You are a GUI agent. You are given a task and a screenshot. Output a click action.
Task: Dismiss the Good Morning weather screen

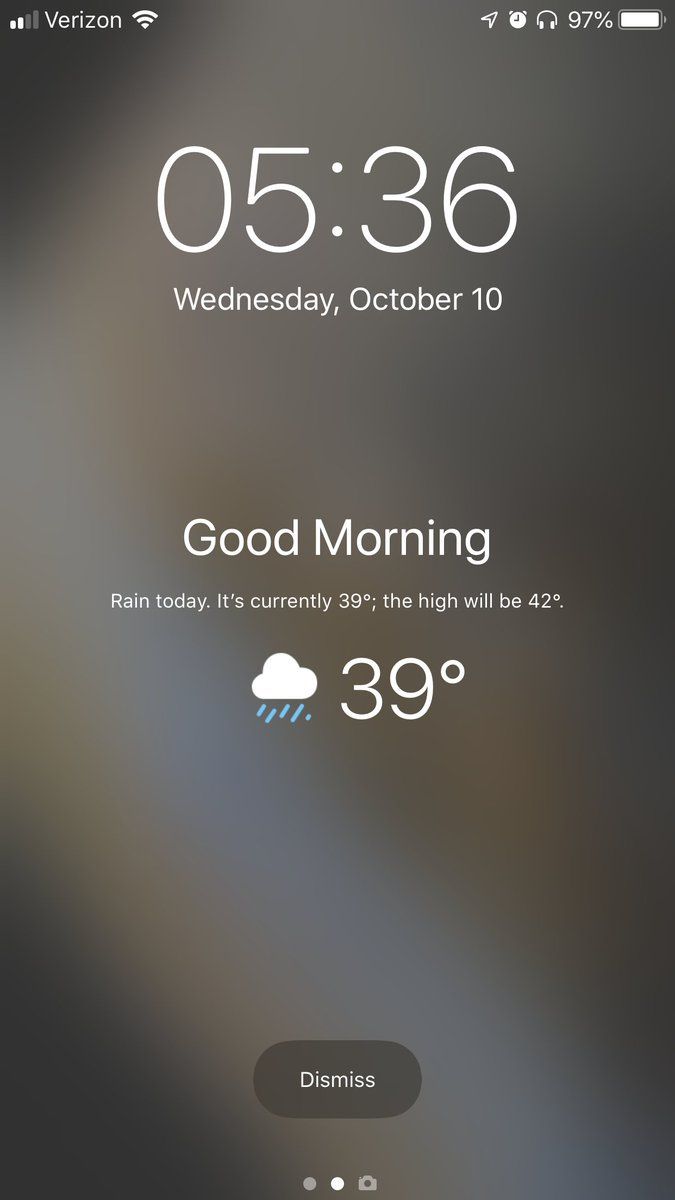[337, 1079]
